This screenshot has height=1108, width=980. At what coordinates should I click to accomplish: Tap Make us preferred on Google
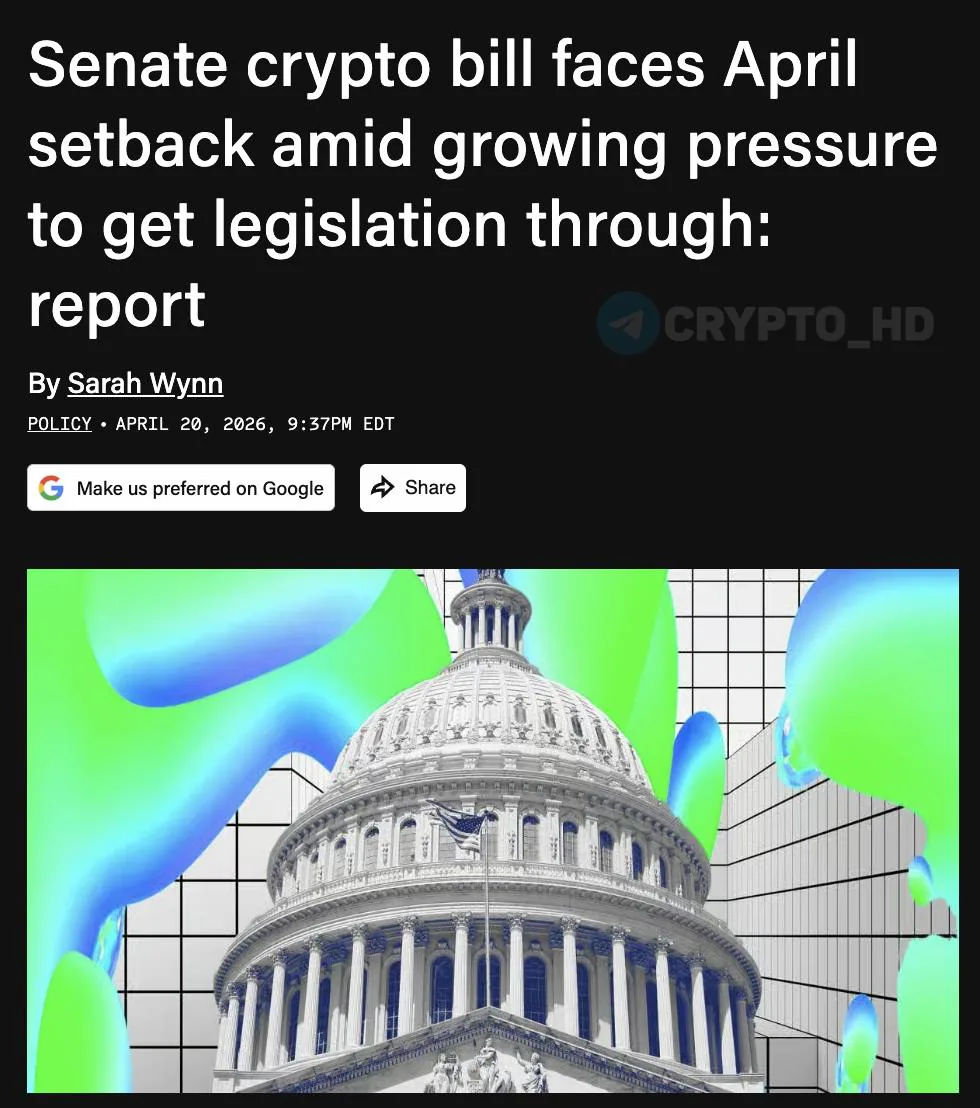[x=181, y=488]
